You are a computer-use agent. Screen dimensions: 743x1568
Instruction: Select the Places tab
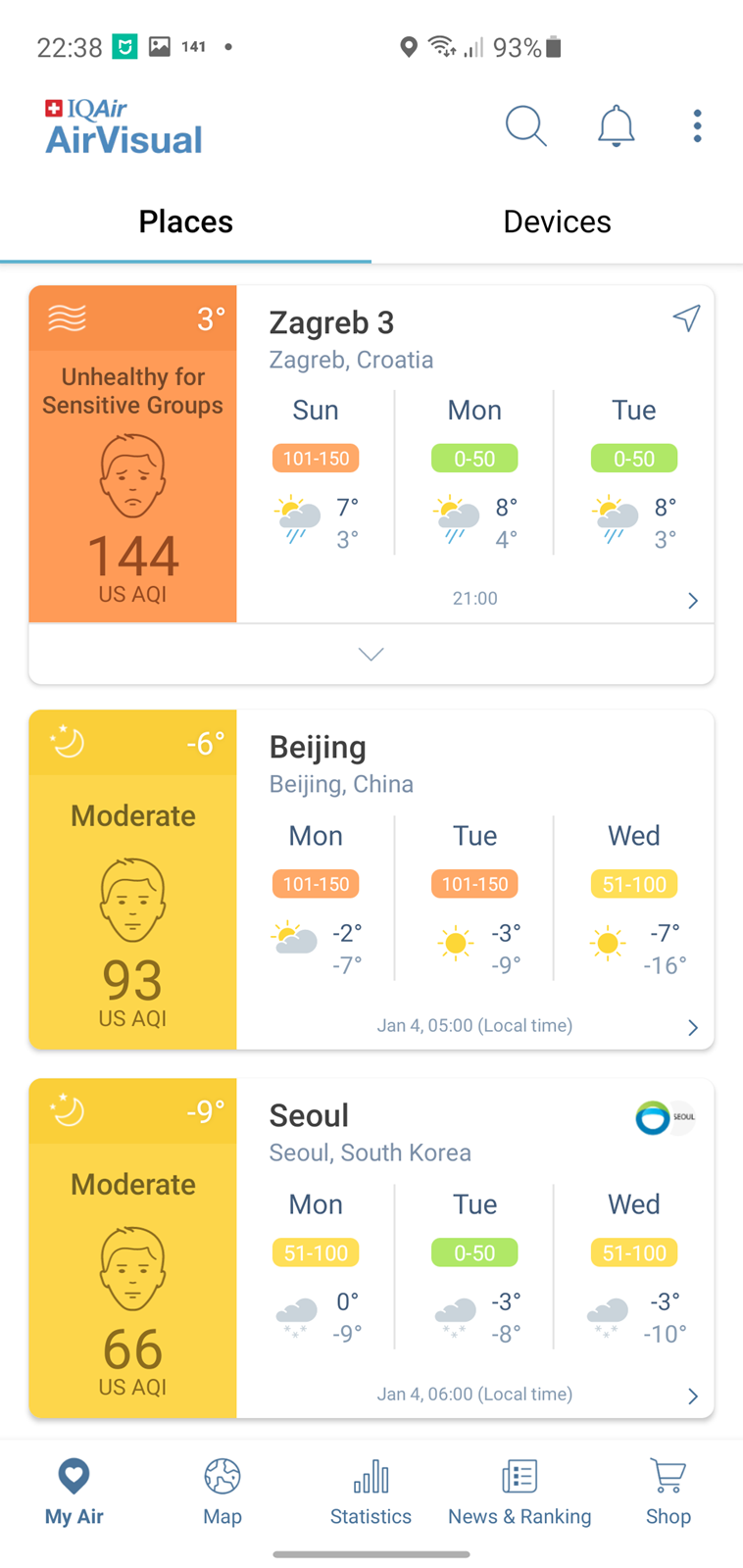pyautogui.click(x=185, y=221)
